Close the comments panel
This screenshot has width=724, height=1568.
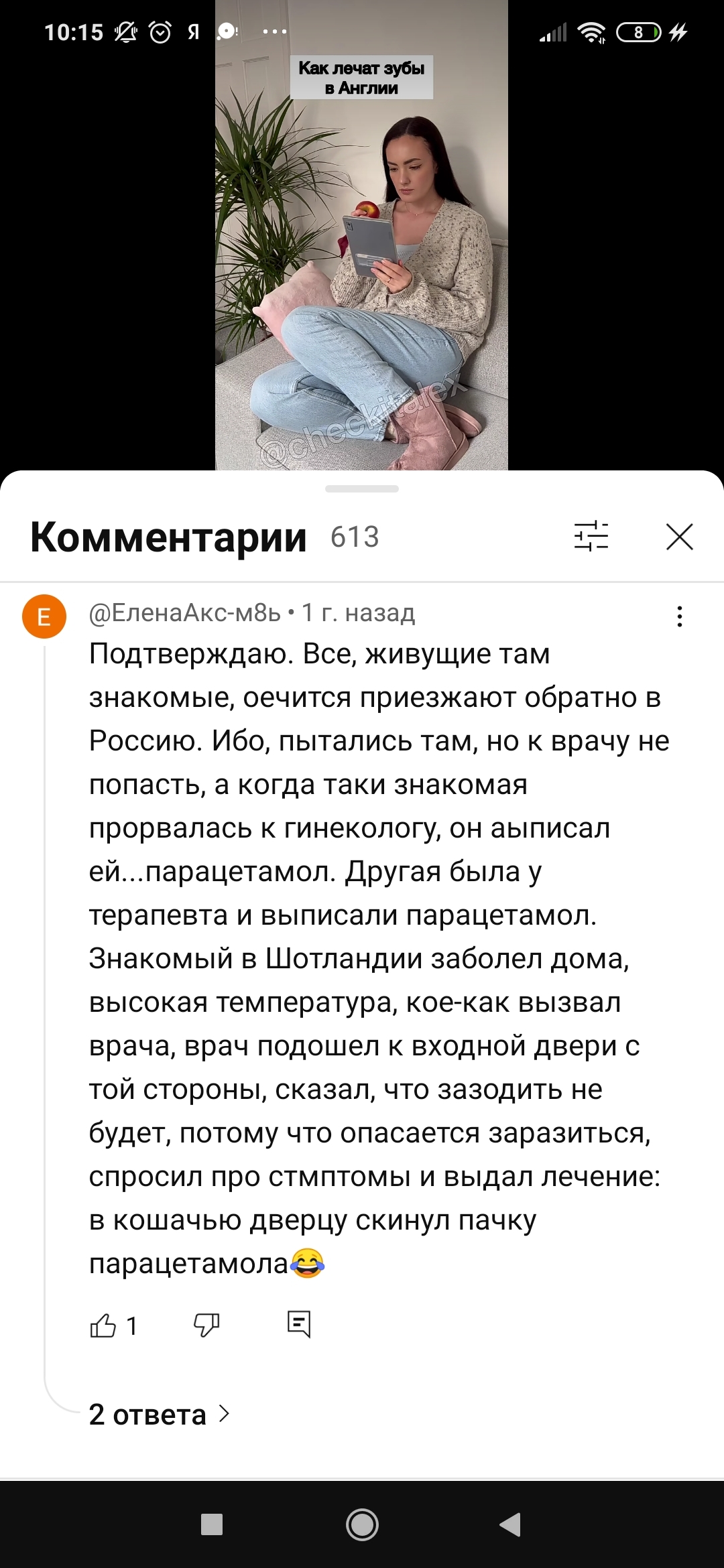click(679, 537)
